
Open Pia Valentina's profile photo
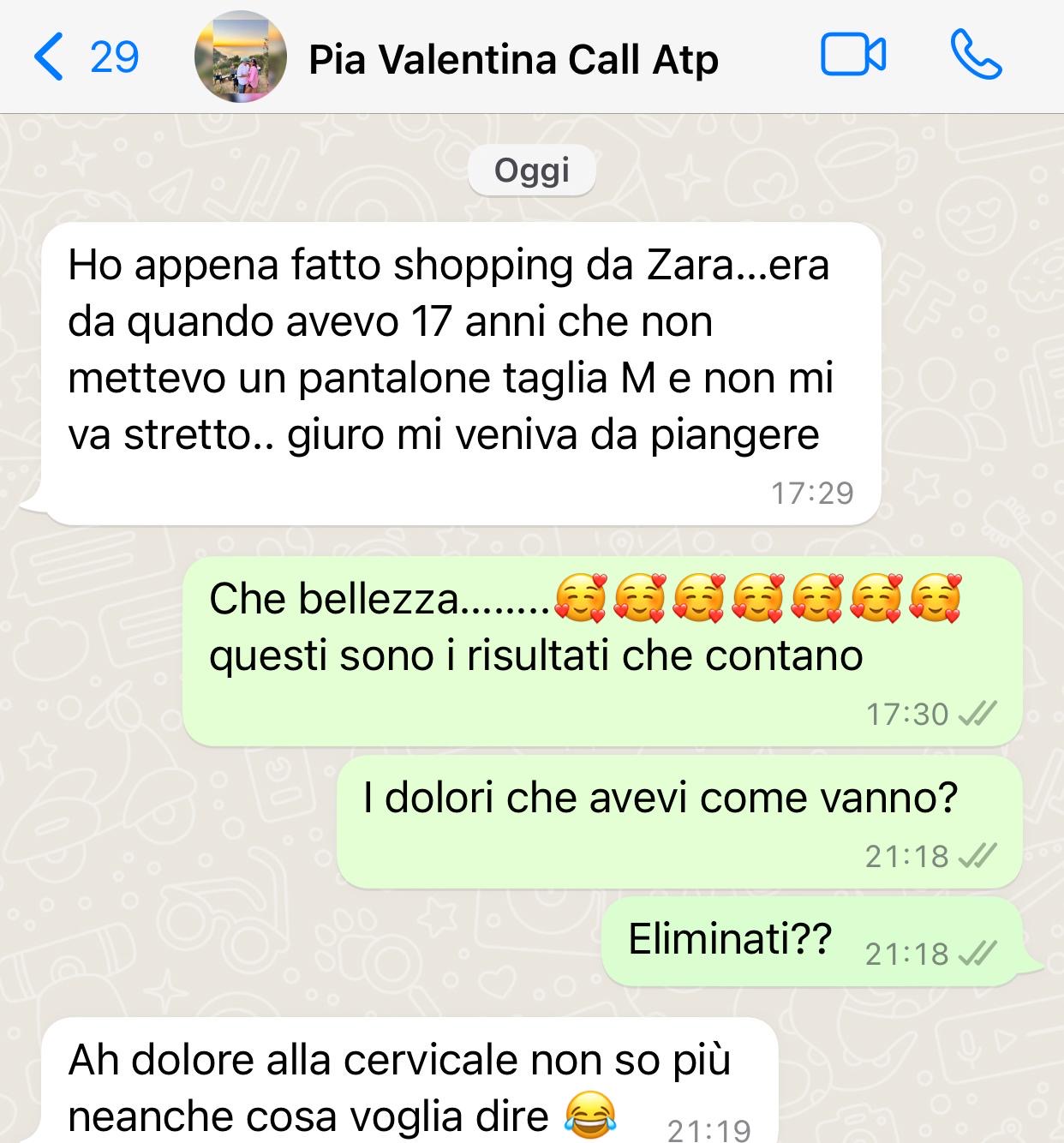coord(239,58)
